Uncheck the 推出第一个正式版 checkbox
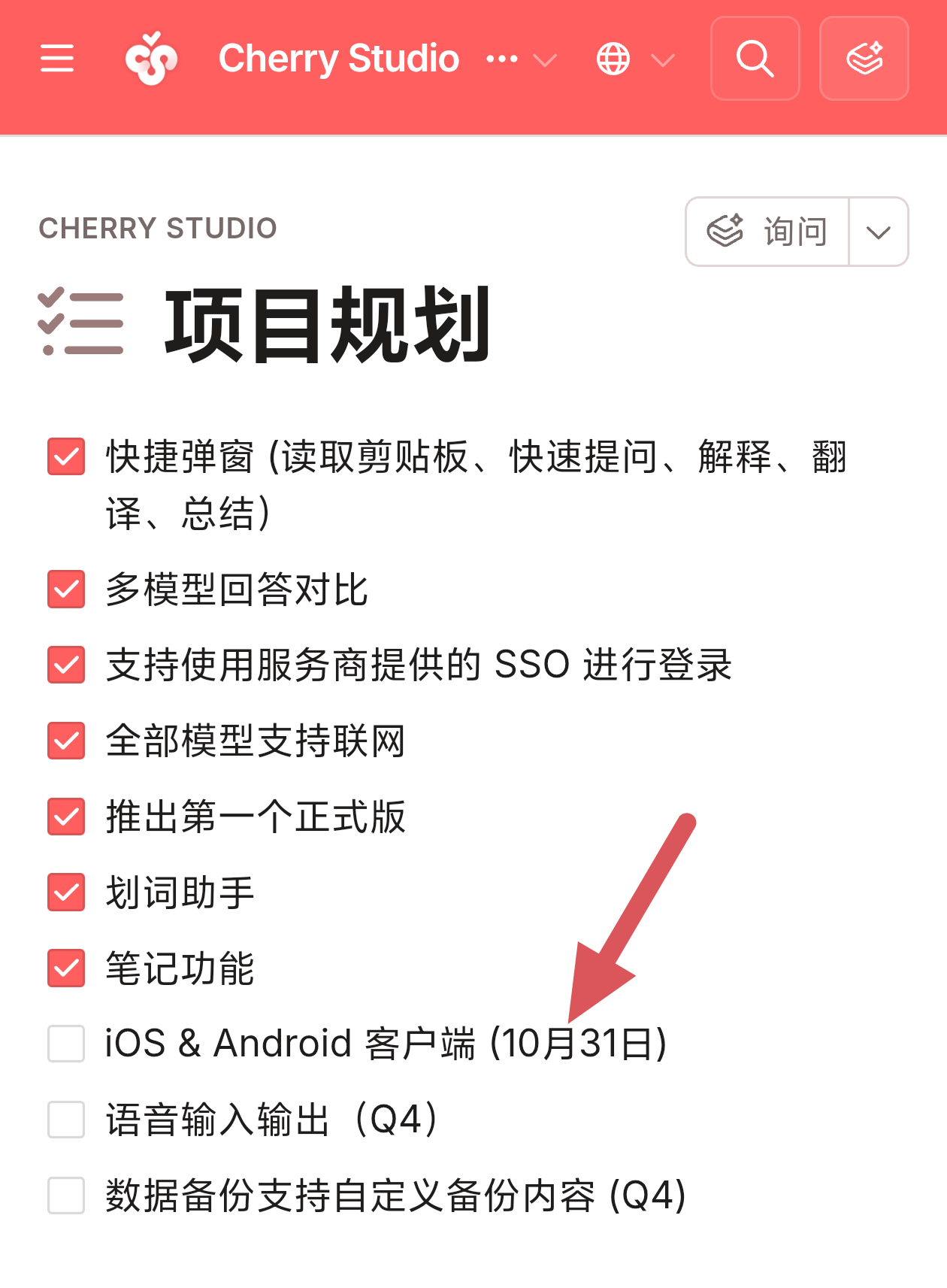This screenshot has width=947, height=1288. (x=66, y=817)
